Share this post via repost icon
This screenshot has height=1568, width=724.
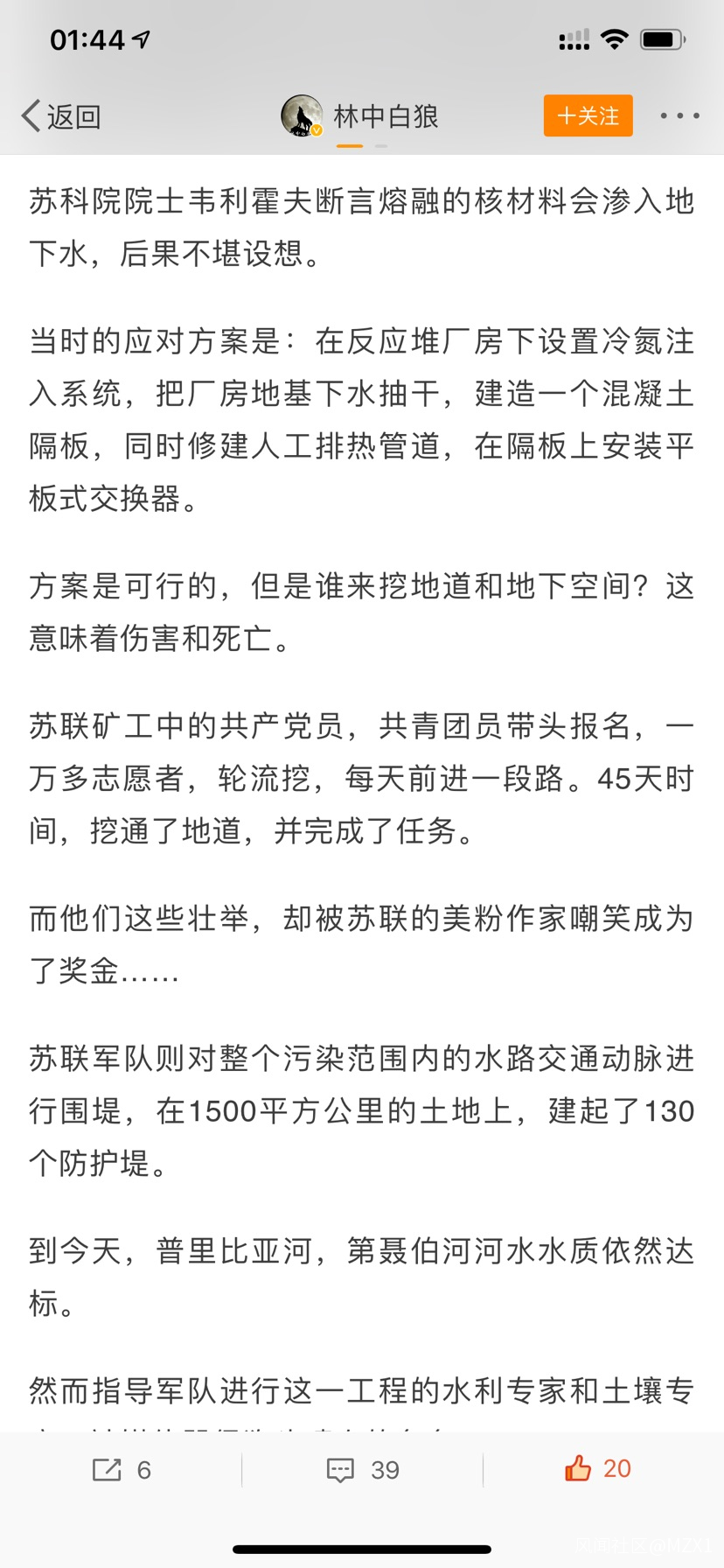(107, 1469)
